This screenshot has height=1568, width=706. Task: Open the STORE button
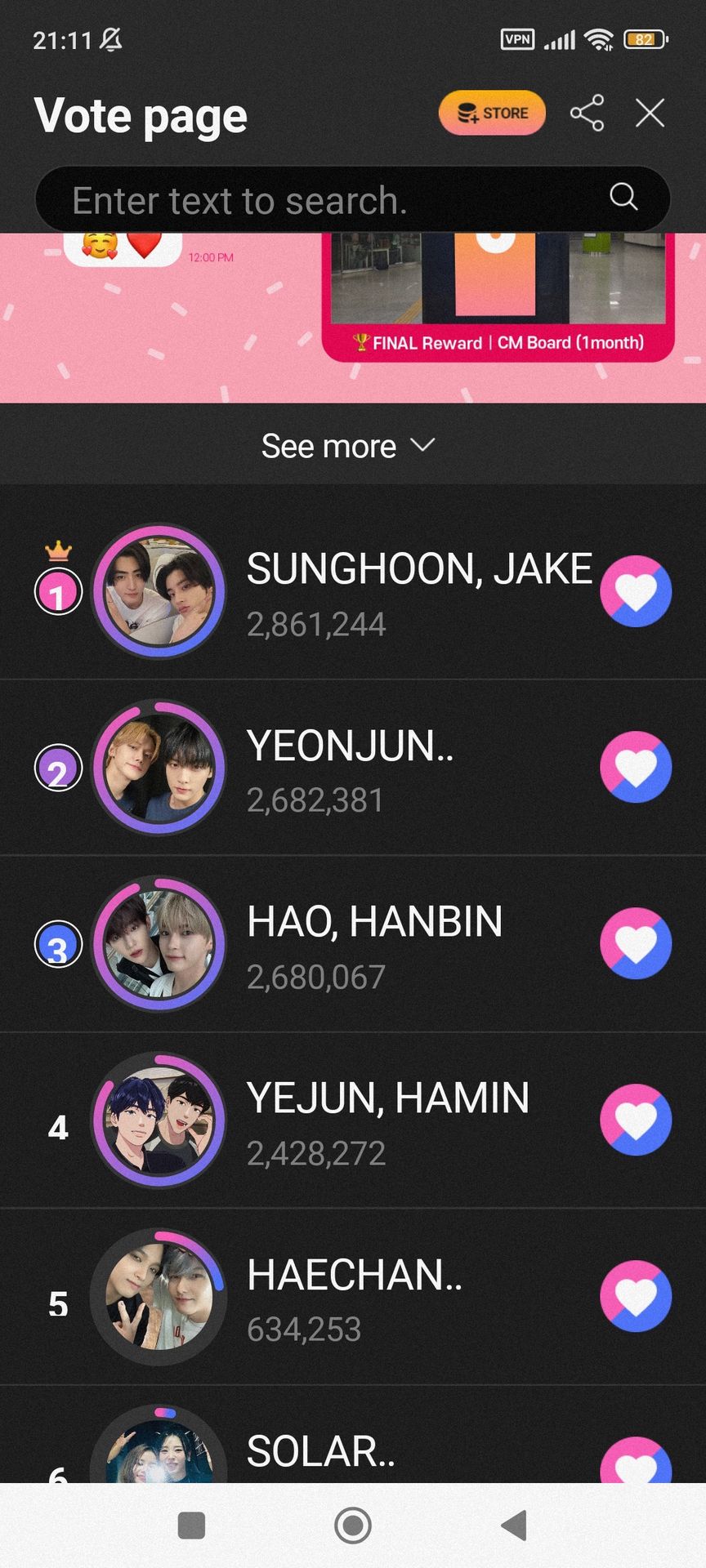pyautogui.click(x=492, y=113)
